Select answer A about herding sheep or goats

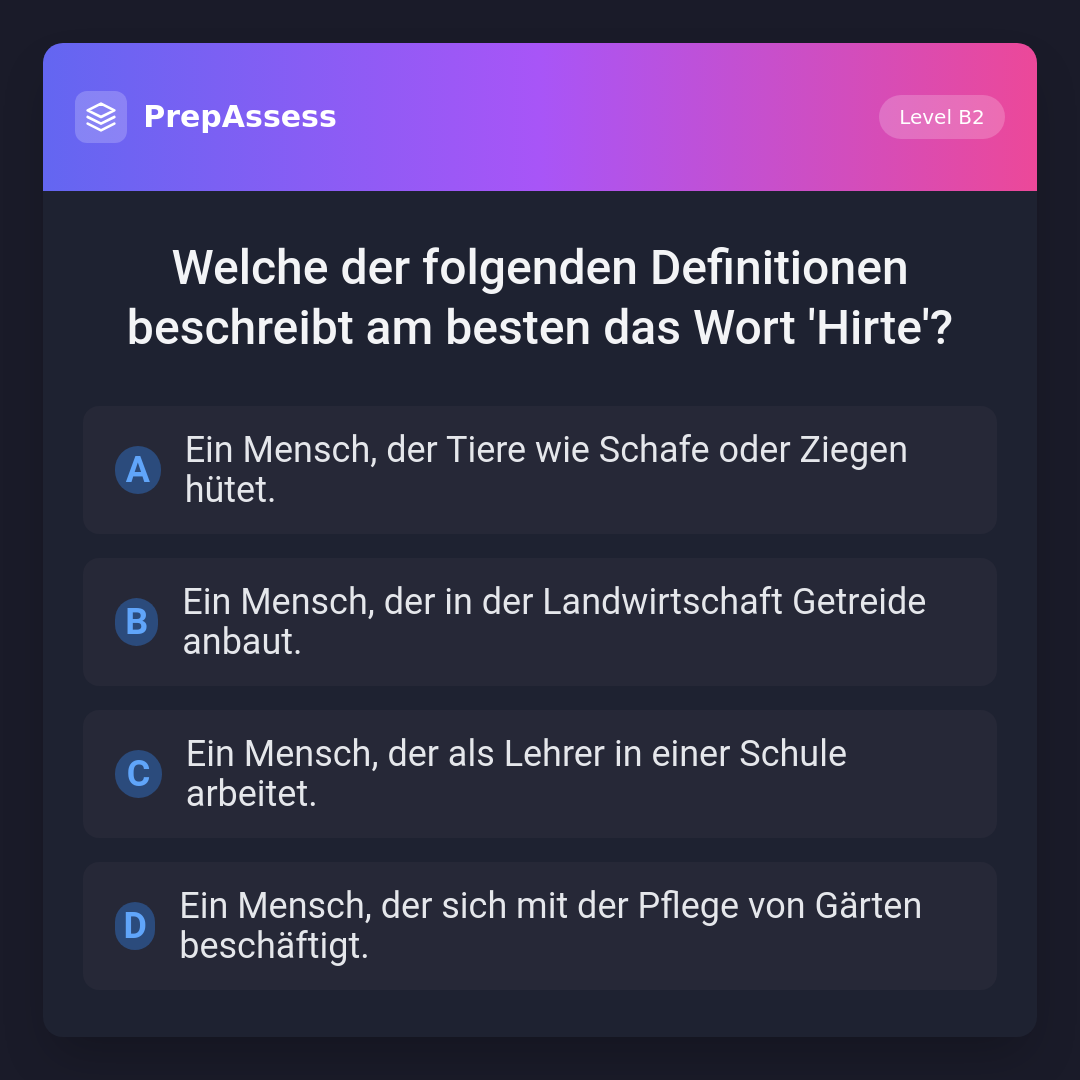click(x=540, y=470)
